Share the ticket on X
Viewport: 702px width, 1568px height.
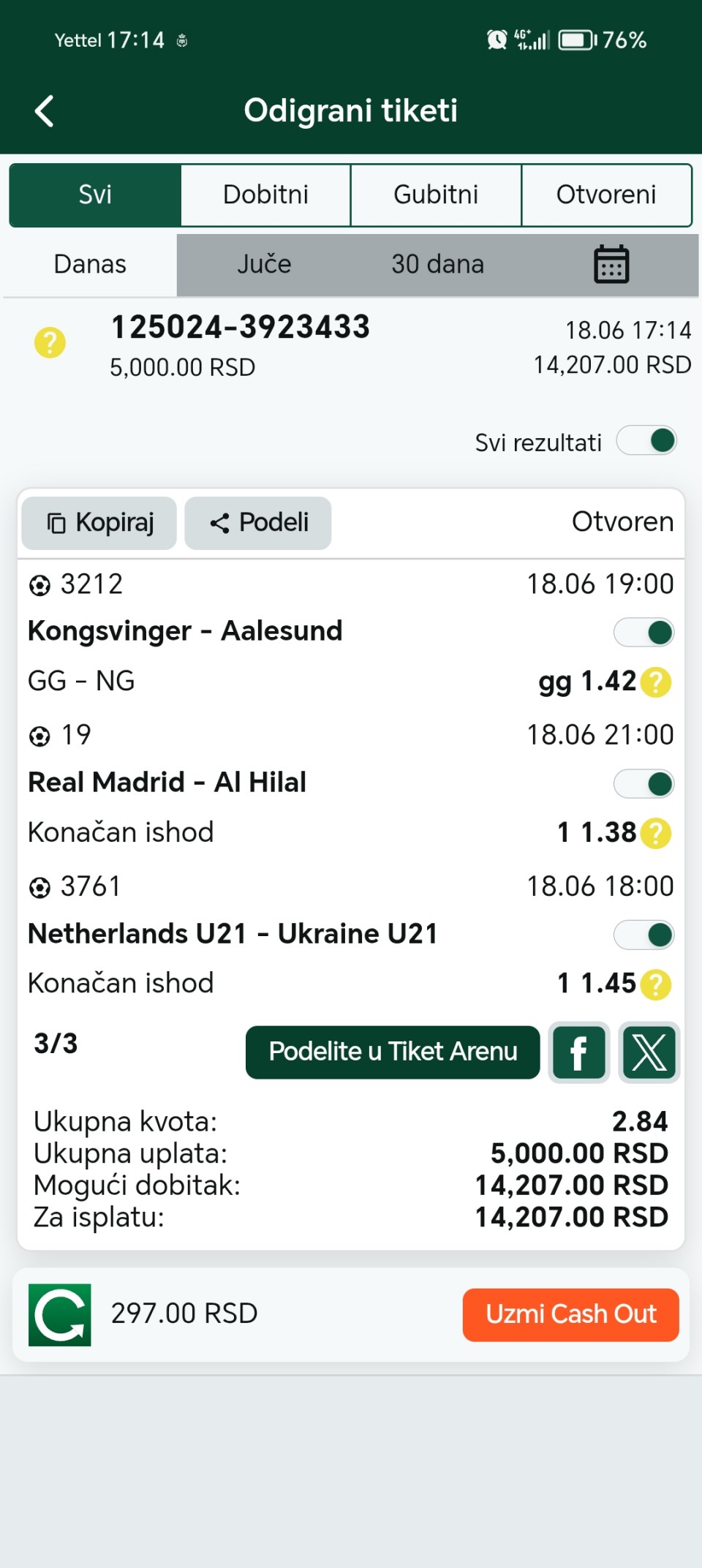(x=649, y=1052)
